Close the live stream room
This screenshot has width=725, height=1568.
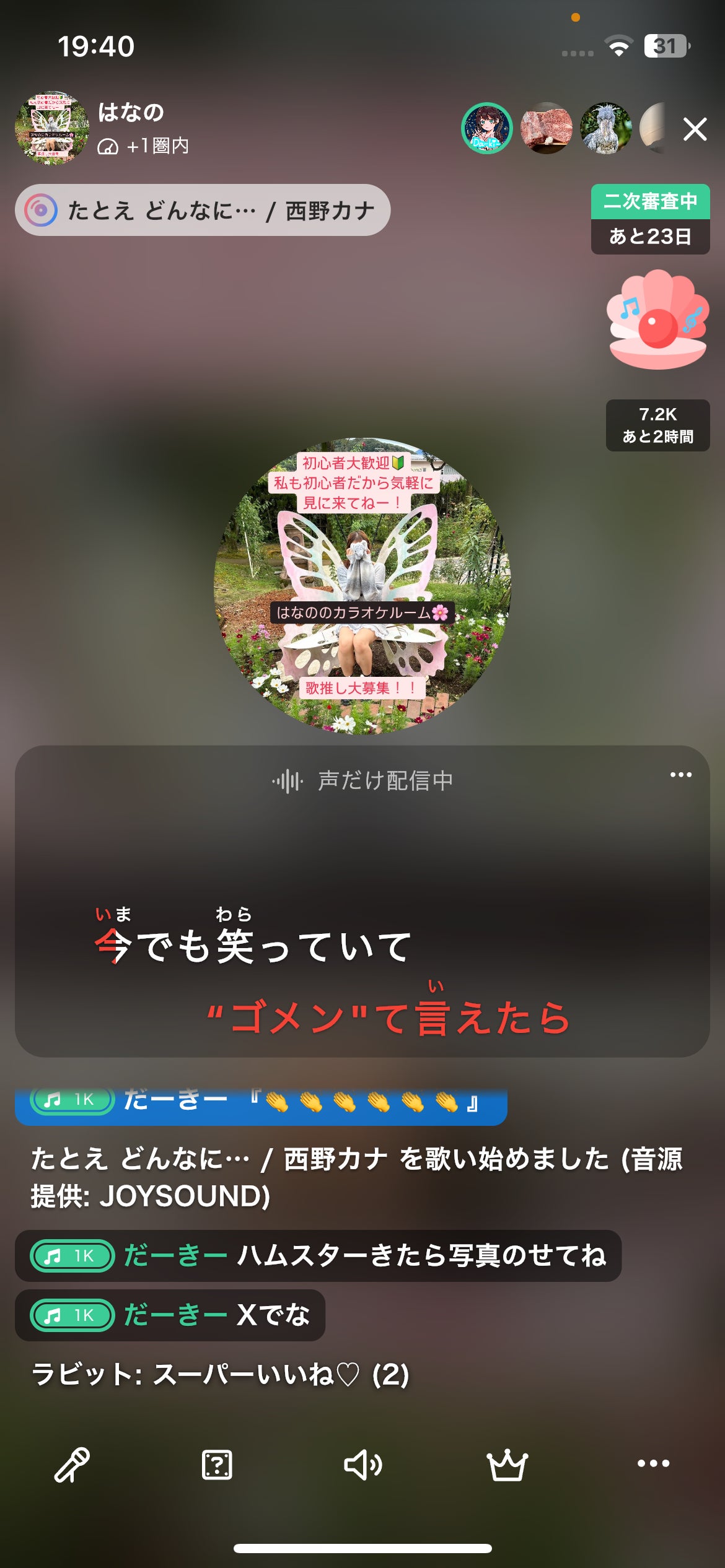695,129
